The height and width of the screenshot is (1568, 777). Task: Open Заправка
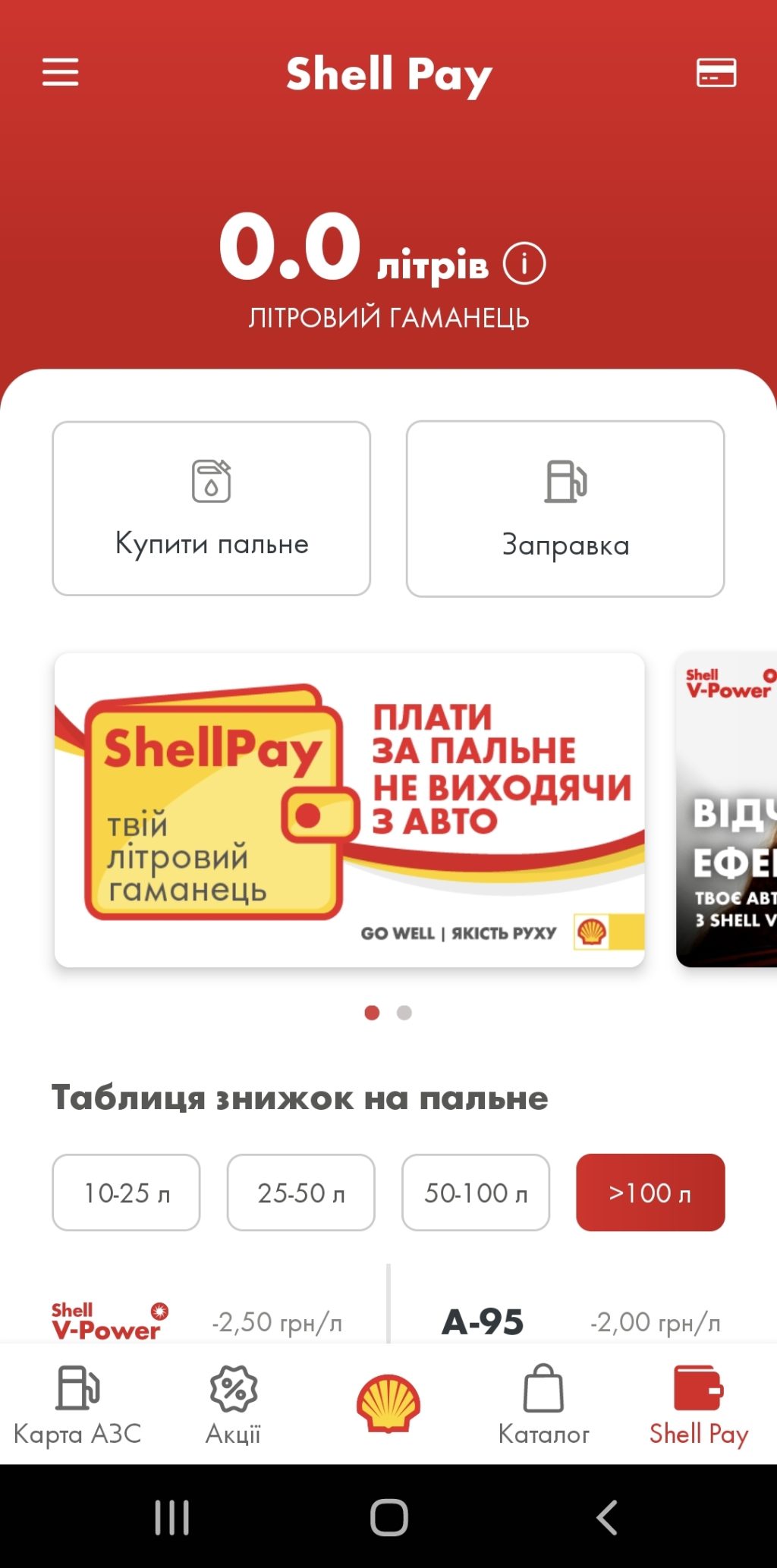pos(565,508)
